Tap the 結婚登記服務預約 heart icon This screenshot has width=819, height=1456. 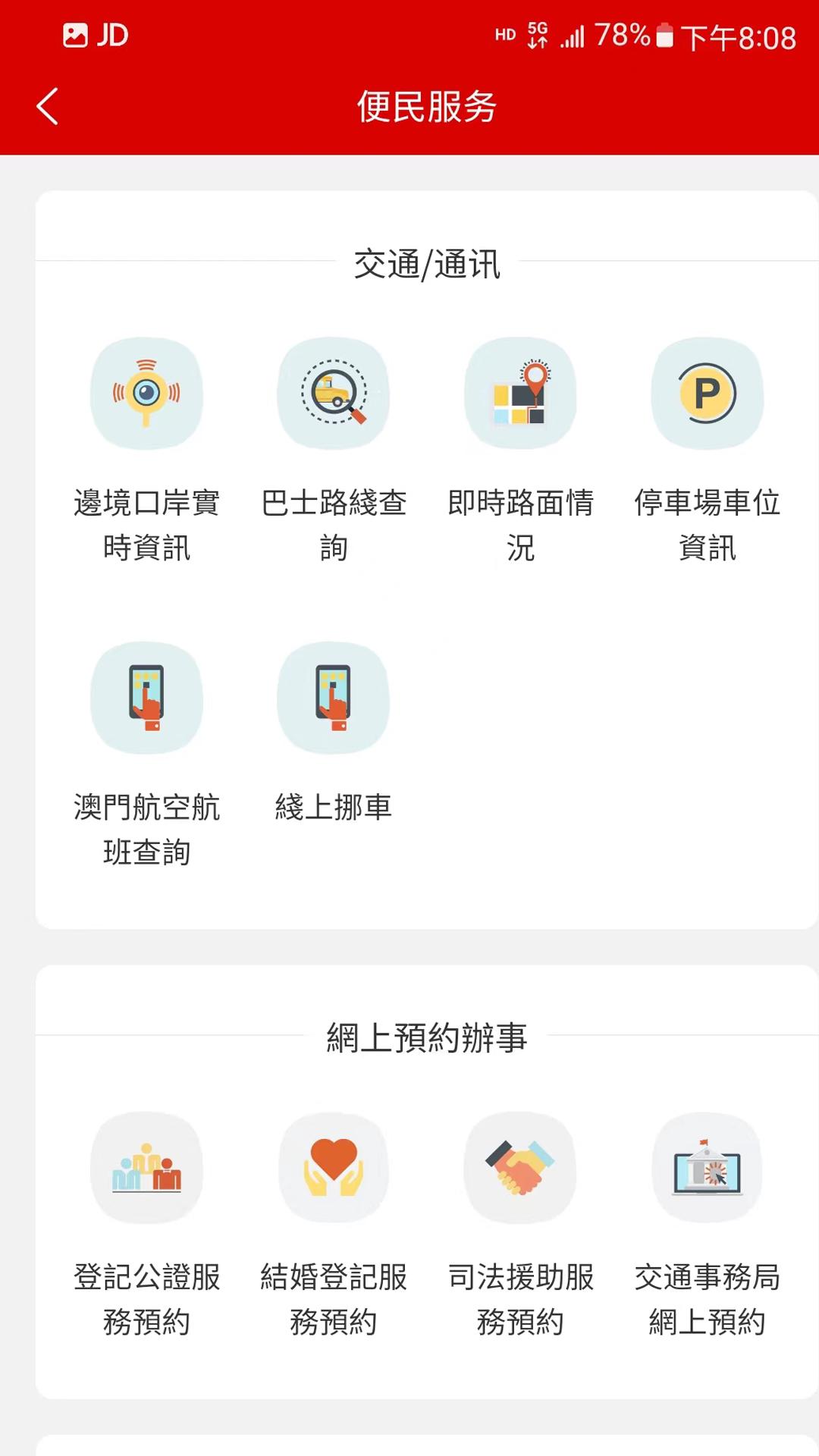(x=334, y=1168)
